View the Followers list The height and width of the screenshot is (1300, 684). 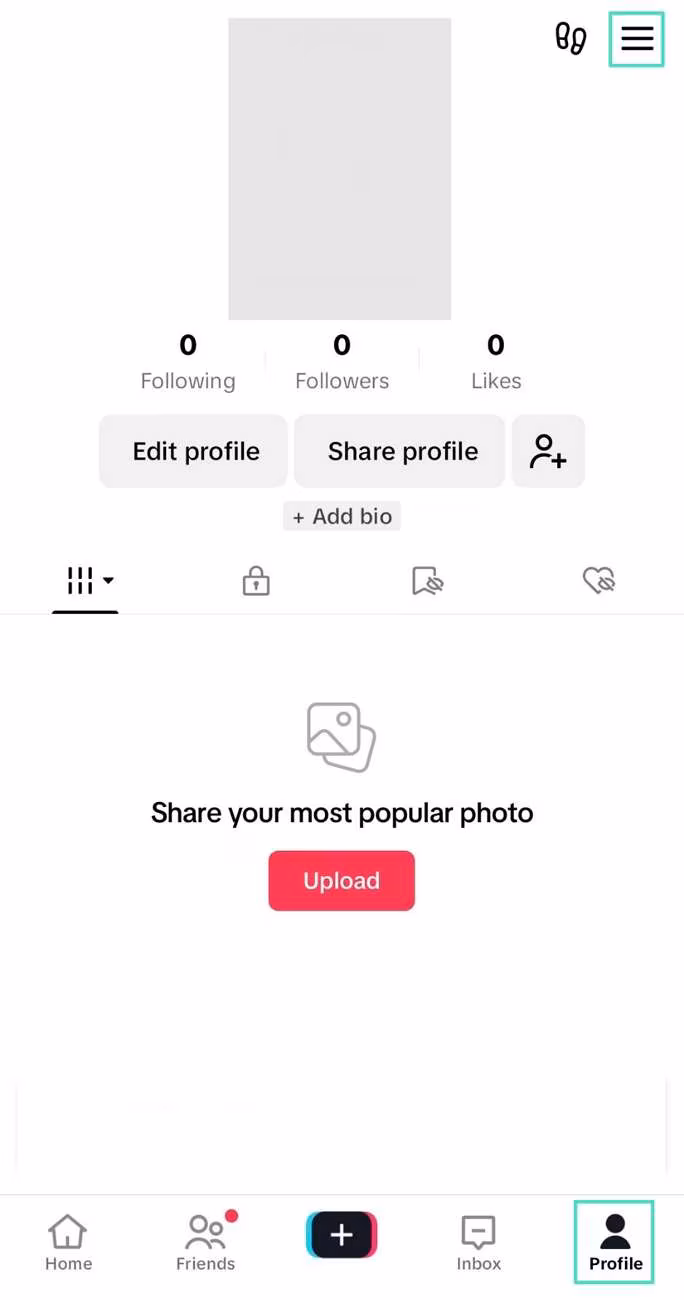(x=342, y=363)
